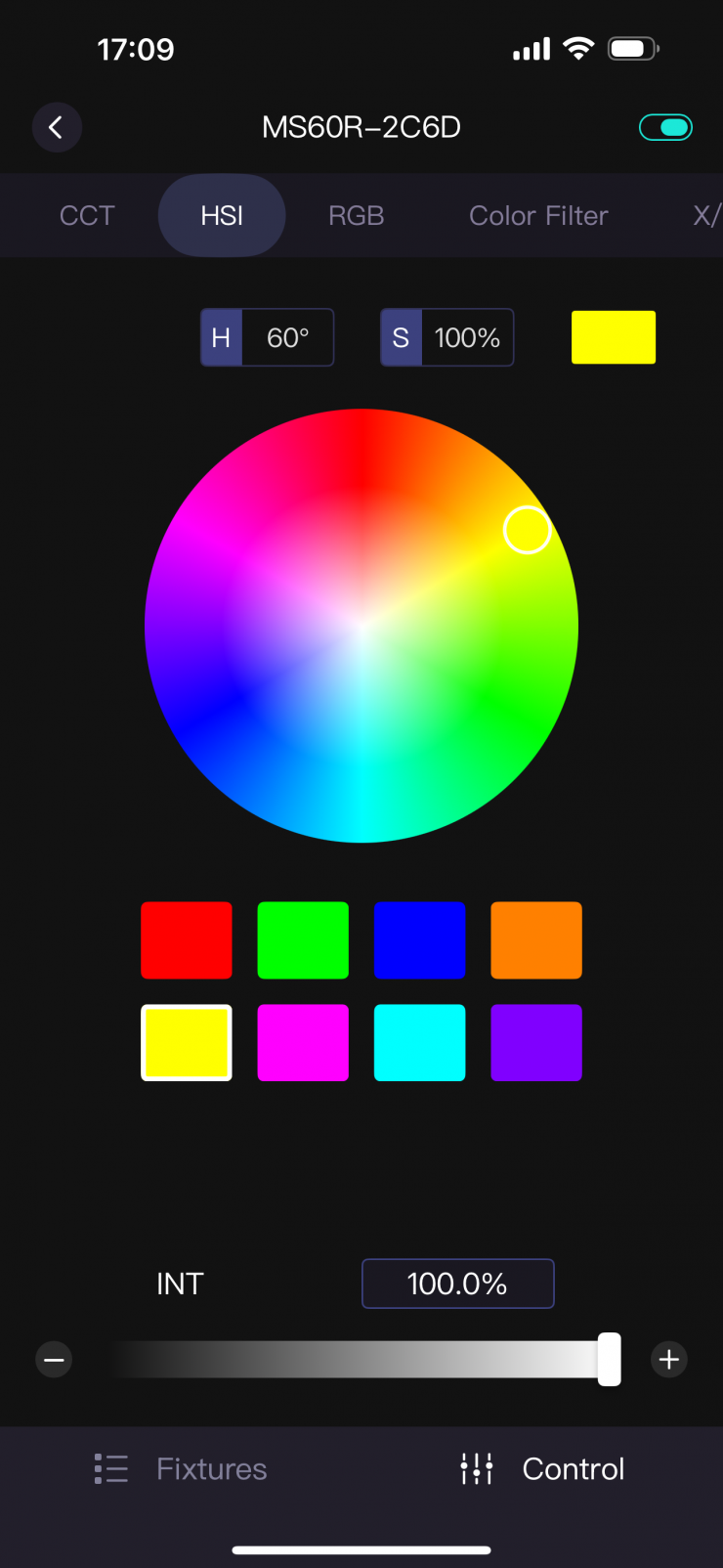Increase intensity with the plus button

pos(669,1360)
